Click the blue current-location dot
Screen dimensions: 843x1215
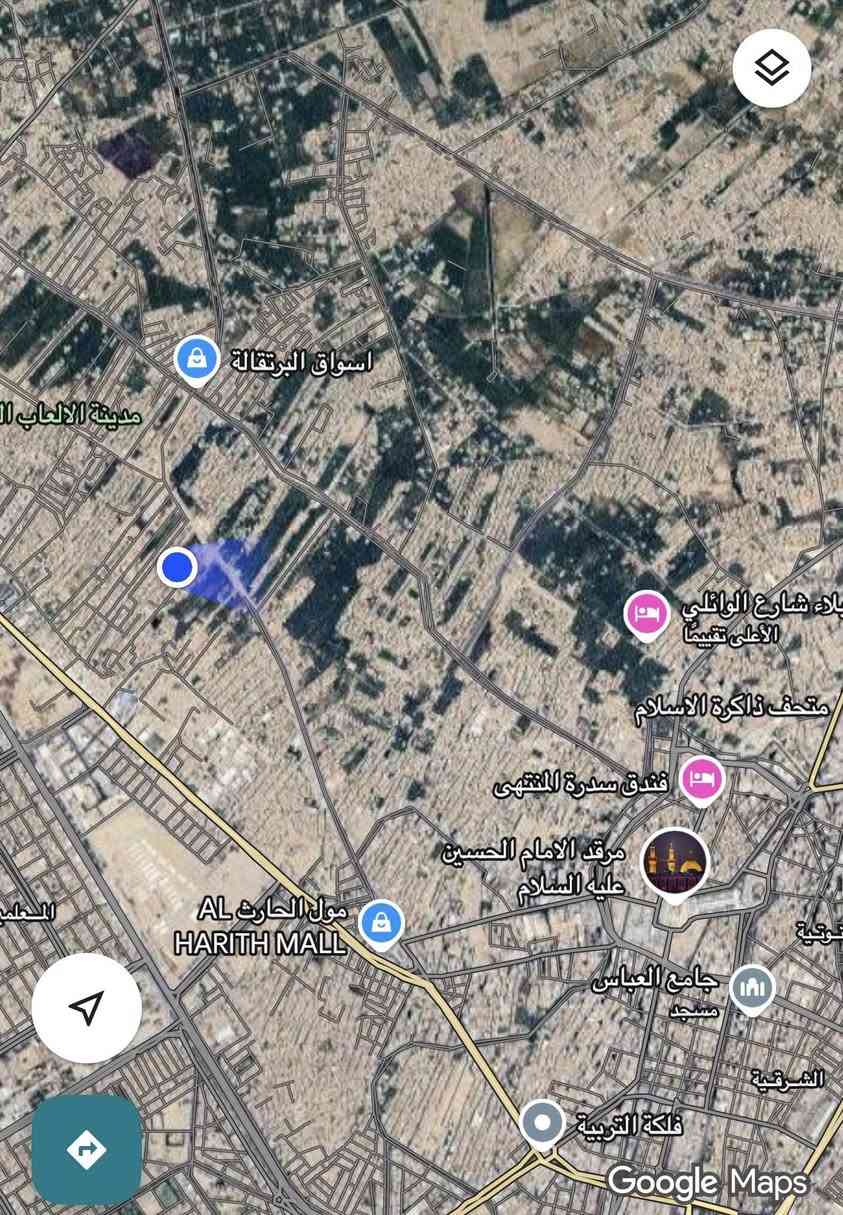pos(176,567)
